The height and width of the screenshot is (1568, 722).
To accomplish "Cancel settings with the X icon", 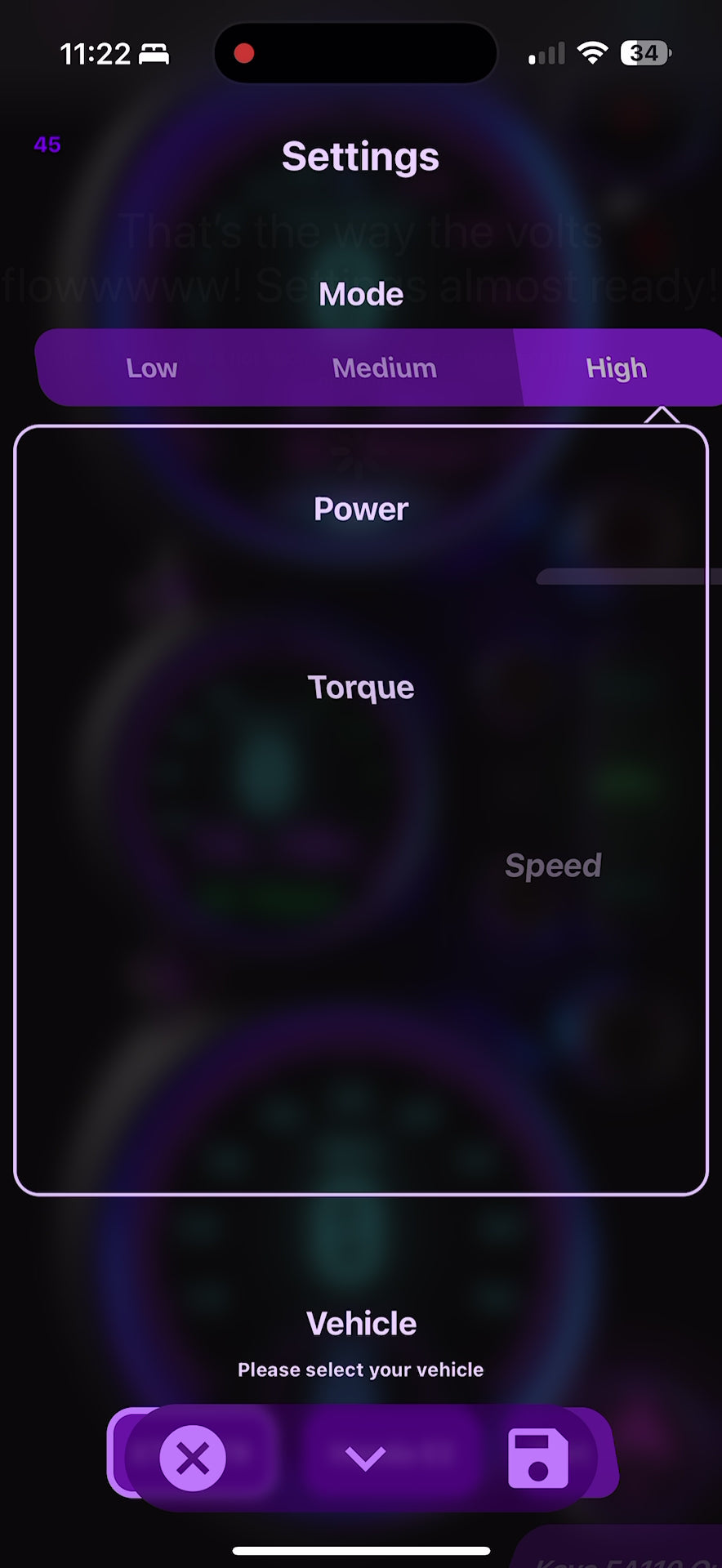I will (x=193, y=1458).
